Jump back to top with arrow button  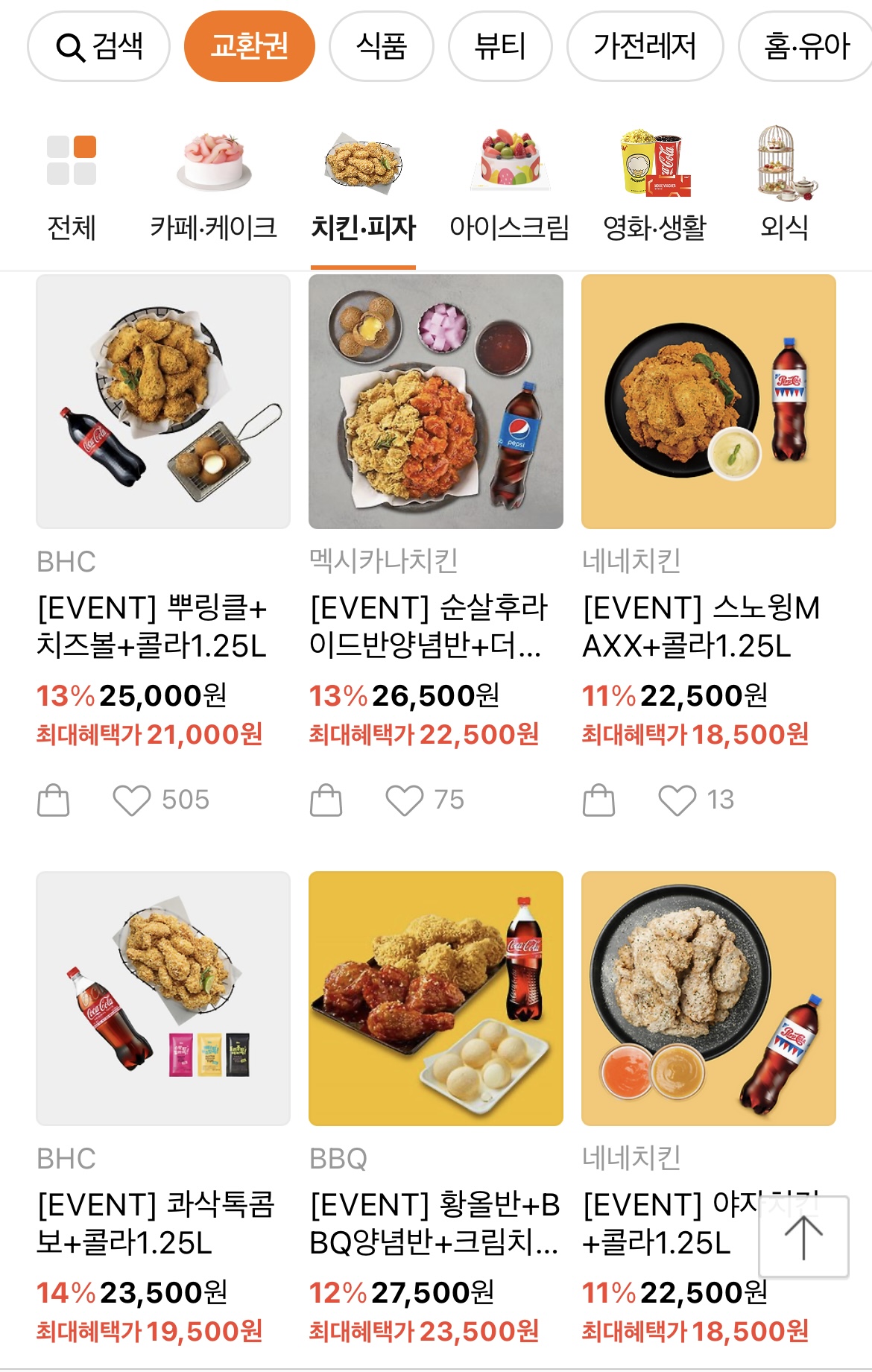[x=803, y=1236]
